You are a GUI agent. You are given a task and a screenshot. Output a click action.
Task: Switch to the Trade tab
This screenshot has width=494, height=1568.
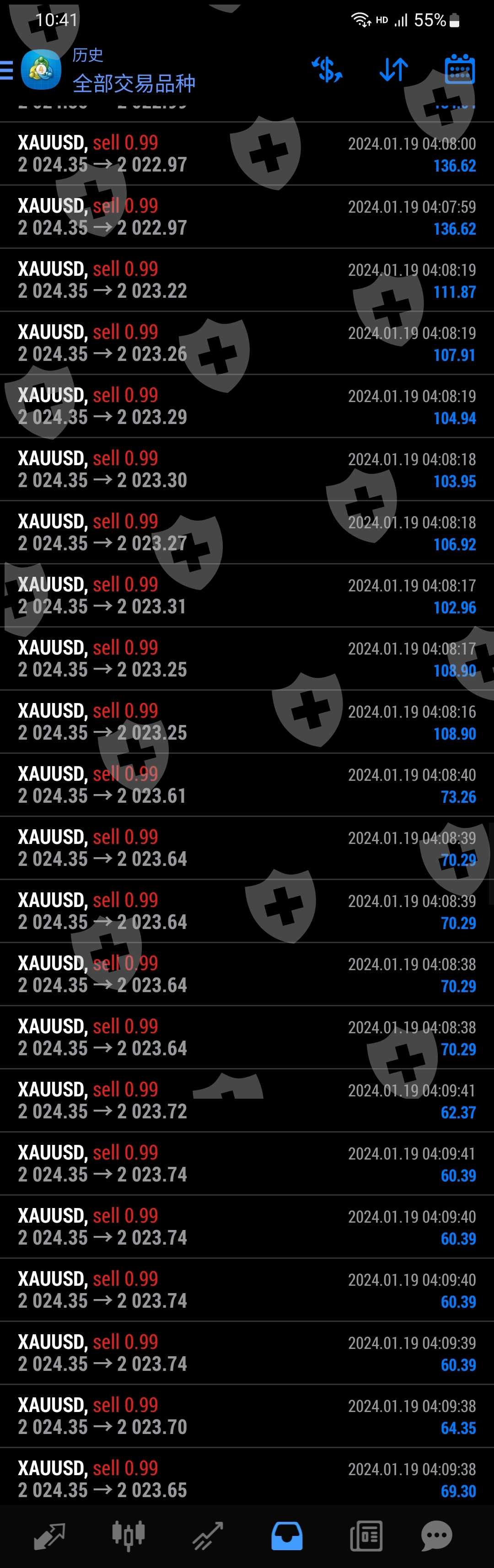pos(208,1535)
